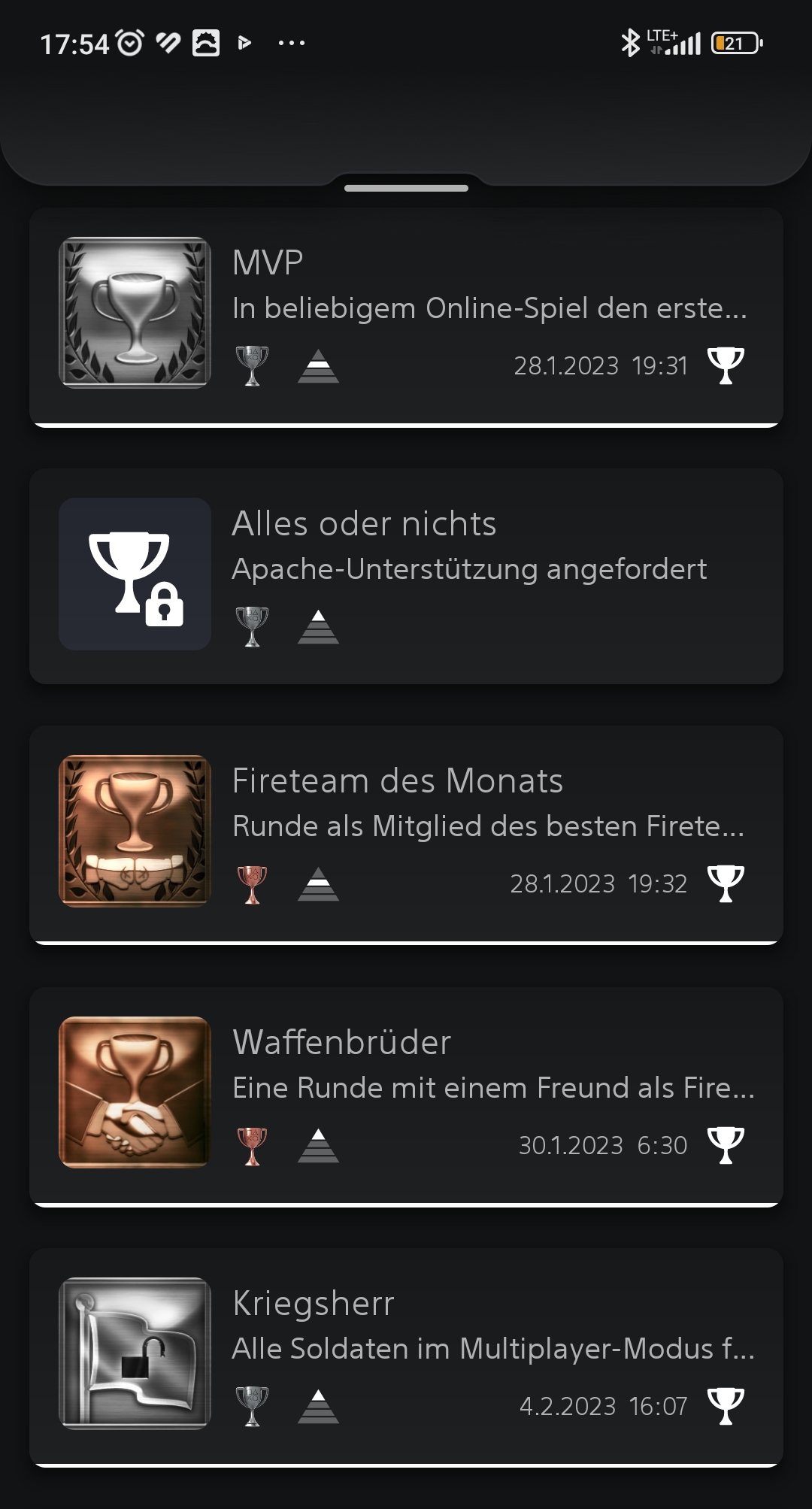Open the Kriegsherr trophy entry
The height and width of the screenshot is (1509, 812).
pyautogui.click(x=406, y=1355)
